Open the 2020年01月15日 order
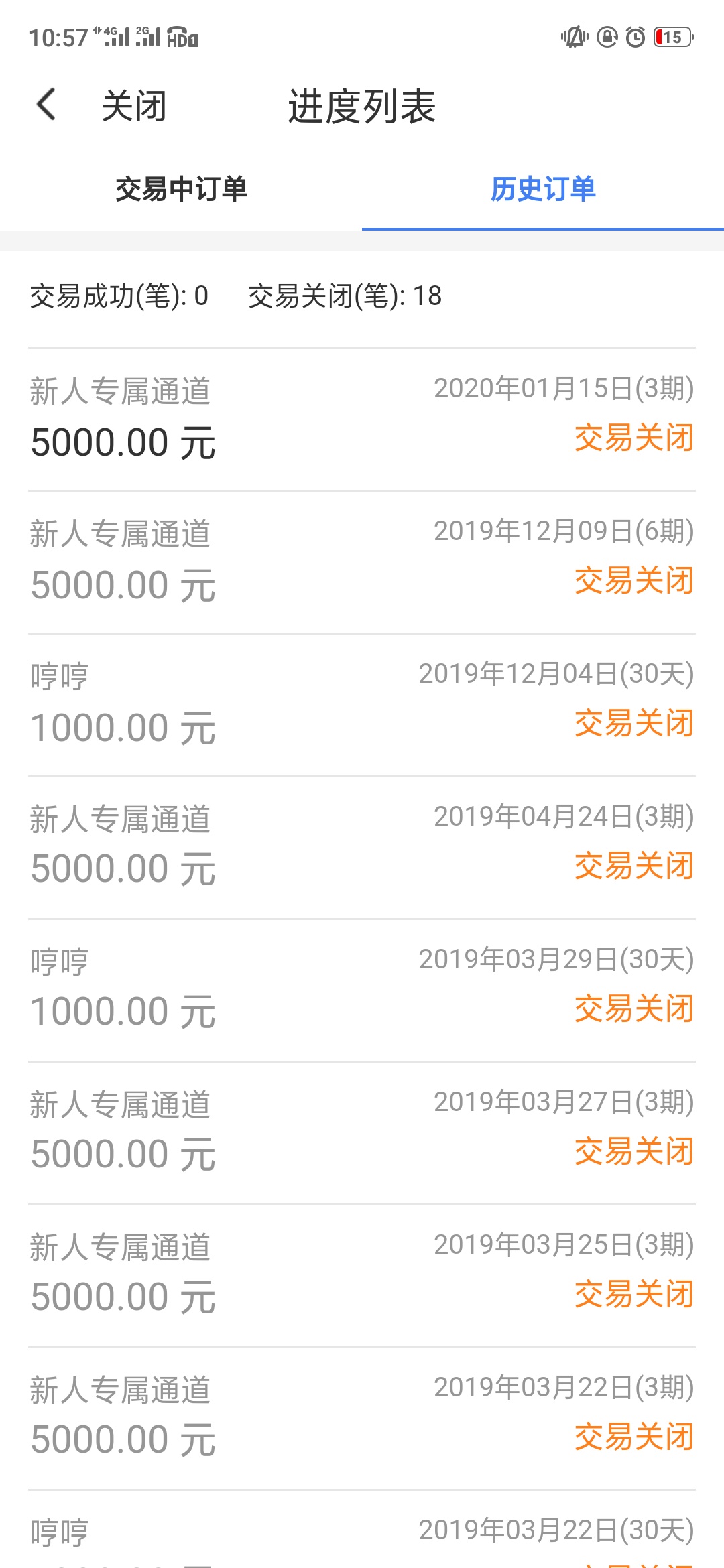This screenshot has width=724, height=1568. point(362,419)
